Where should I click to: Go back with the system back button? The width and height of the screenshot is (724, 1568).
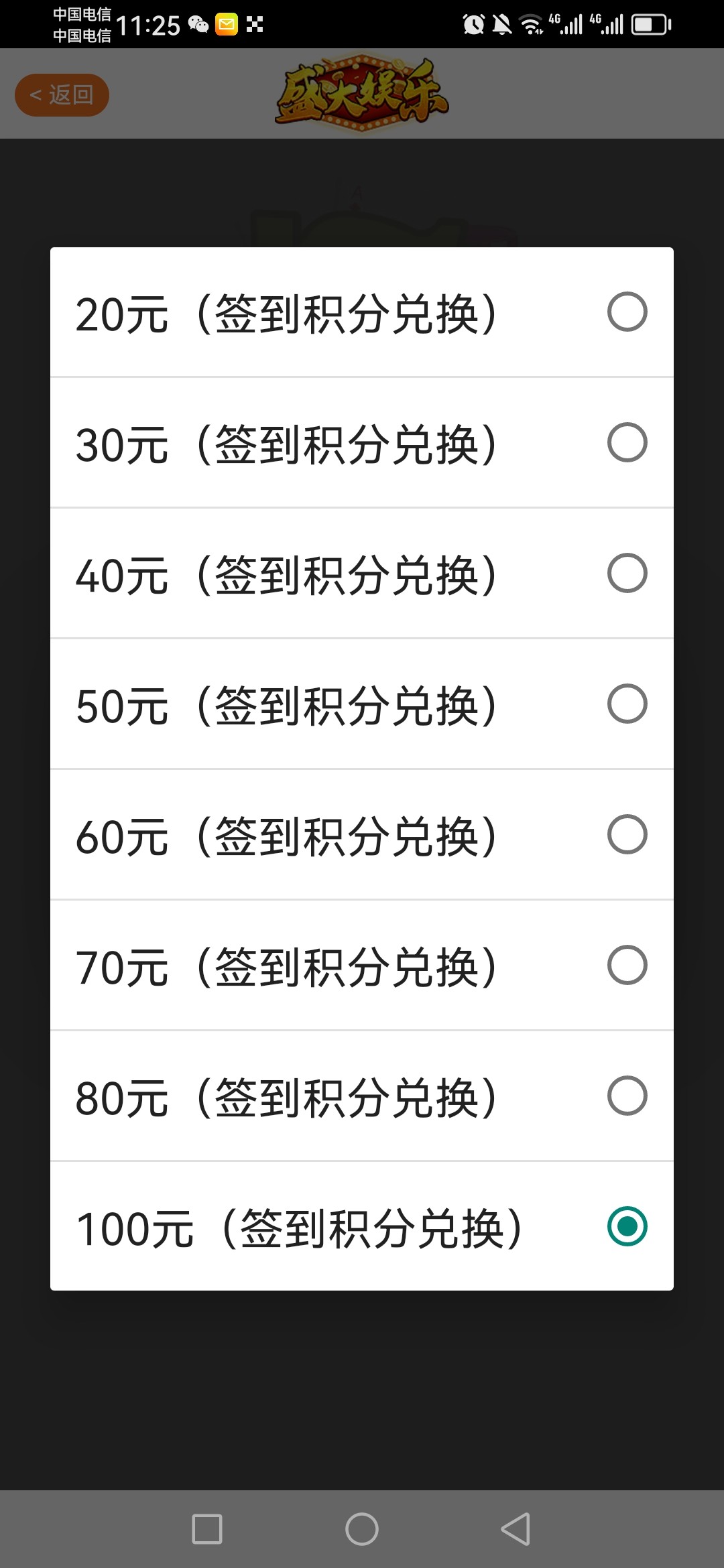516,1529
